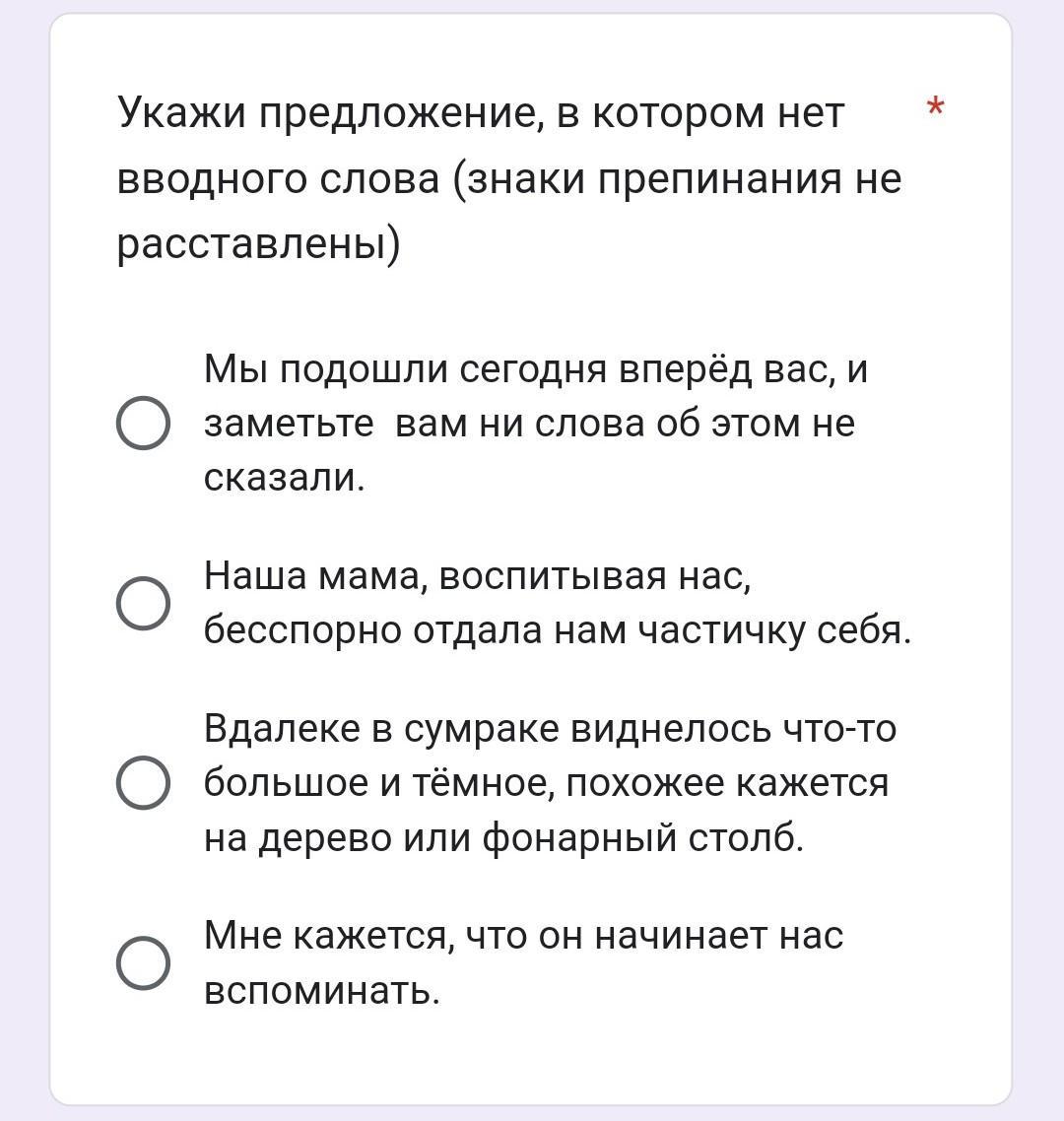Select the answer starting "Мы подошли сегодня"
The width and height of the screenshot is (1064, 1121).
[144, 424]
